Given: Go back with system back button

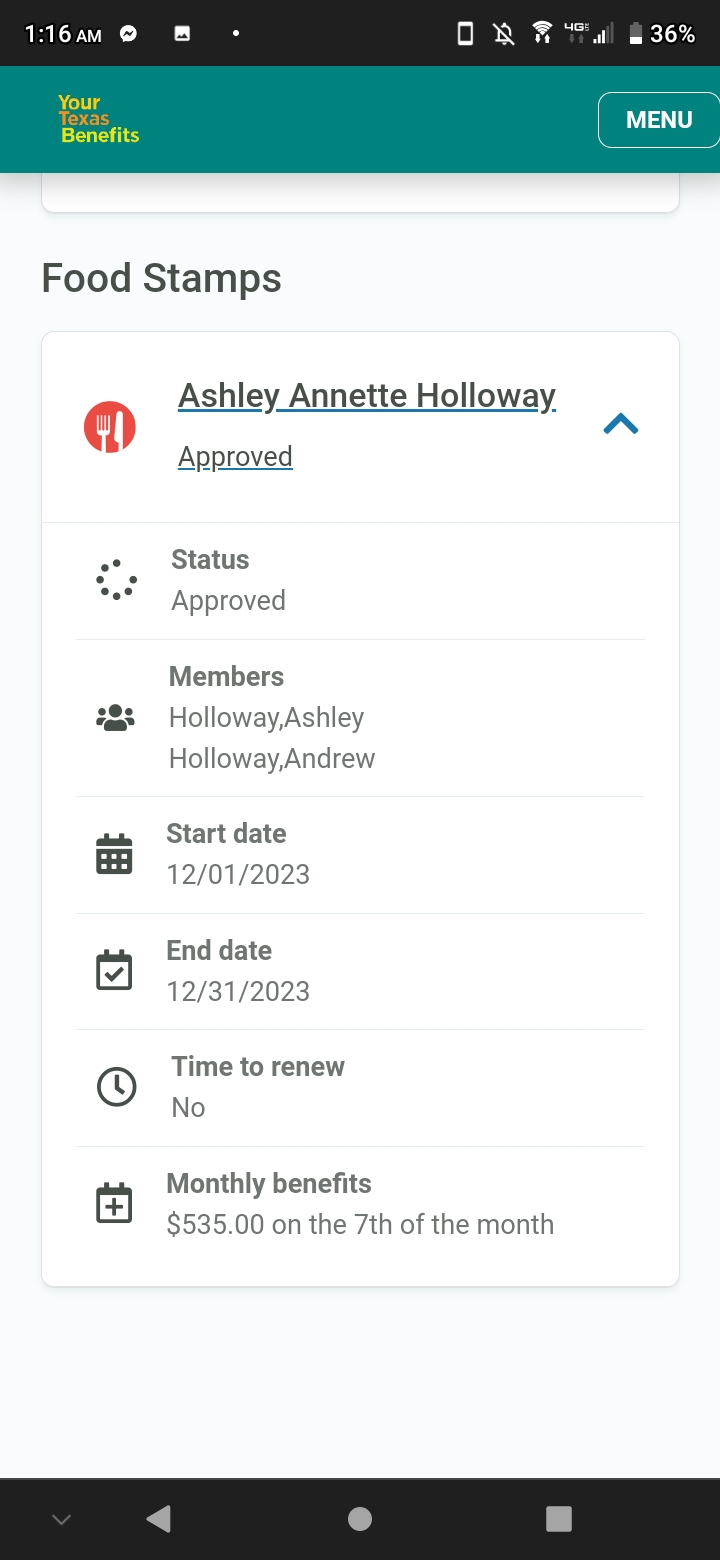Looking at the screenshot, I should coord(158,1519).
